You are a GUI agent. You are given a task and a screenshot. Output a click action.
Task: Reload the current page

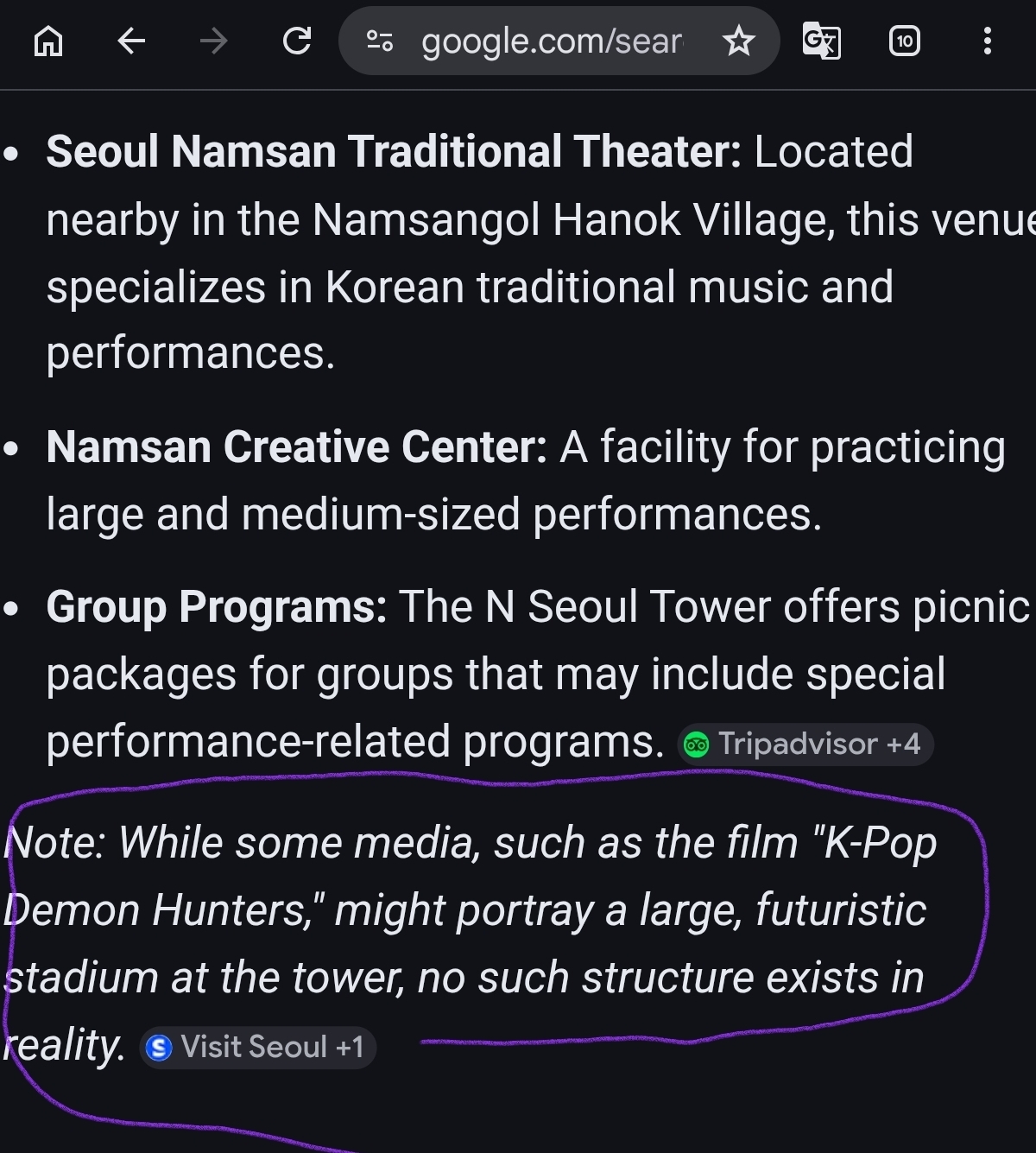[297, 41]
